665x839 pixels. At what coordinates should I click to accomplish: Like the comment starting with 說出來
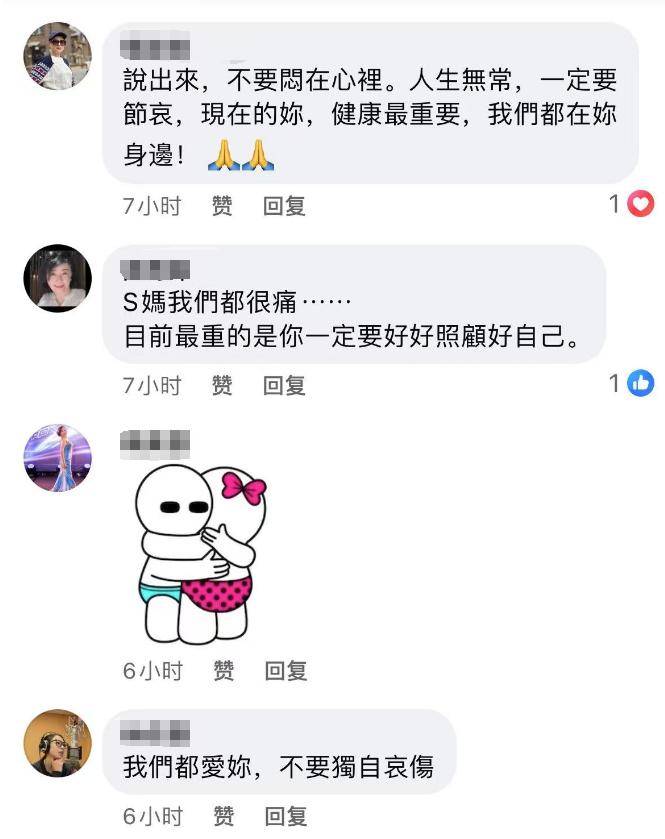click(x=222, y=206)
